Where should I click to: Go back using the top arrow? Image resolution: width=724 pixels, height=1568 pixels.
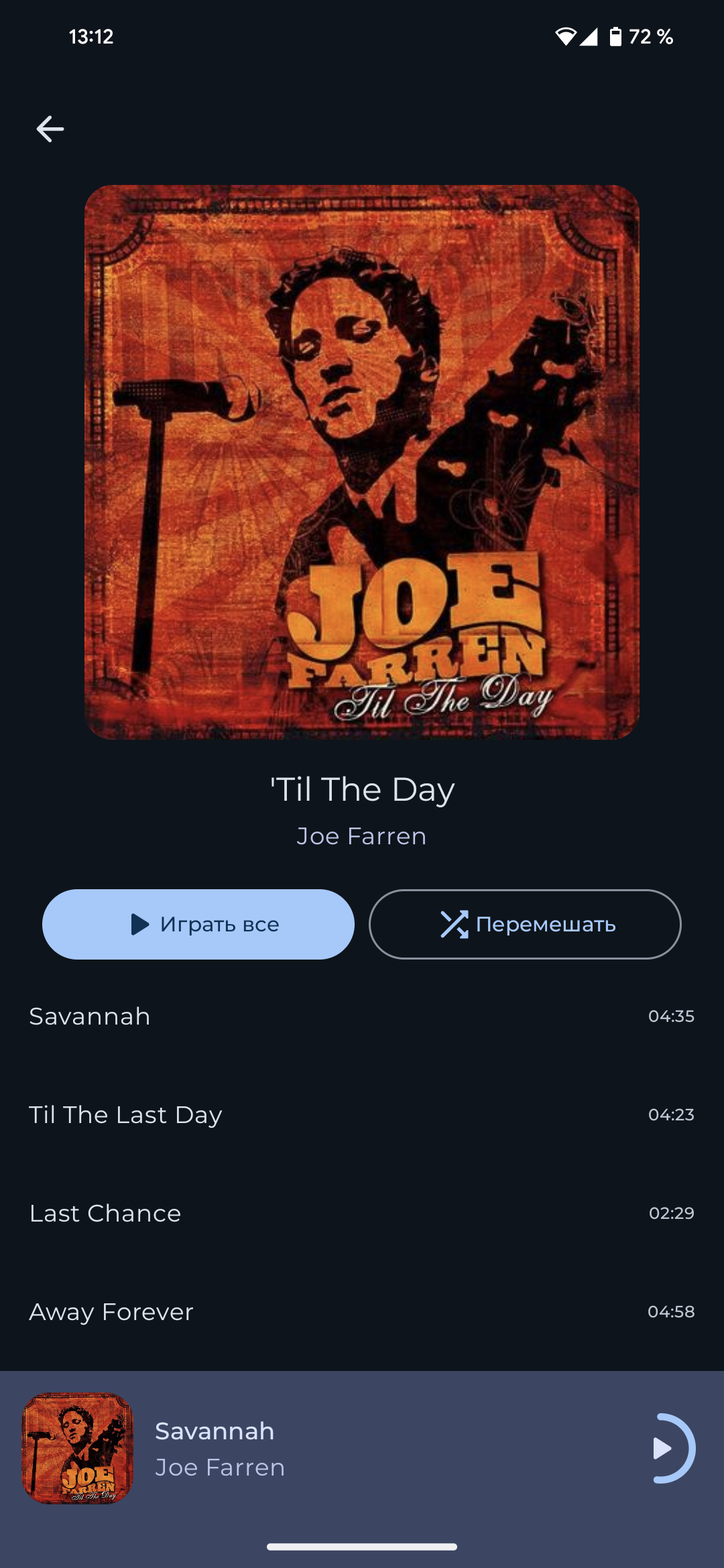click(50, 129)
